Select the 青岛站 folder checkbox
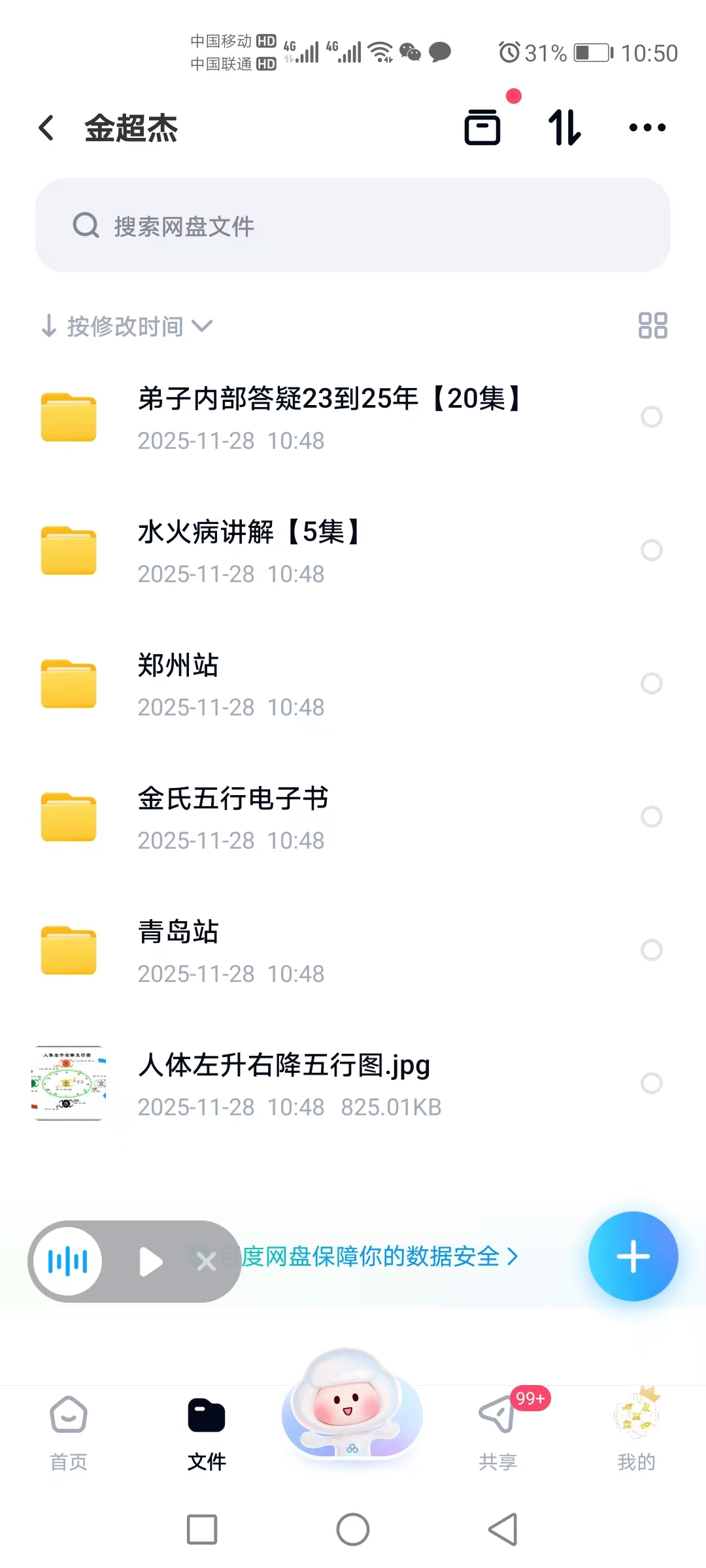The image size is (706, 1568). [652, 950]
